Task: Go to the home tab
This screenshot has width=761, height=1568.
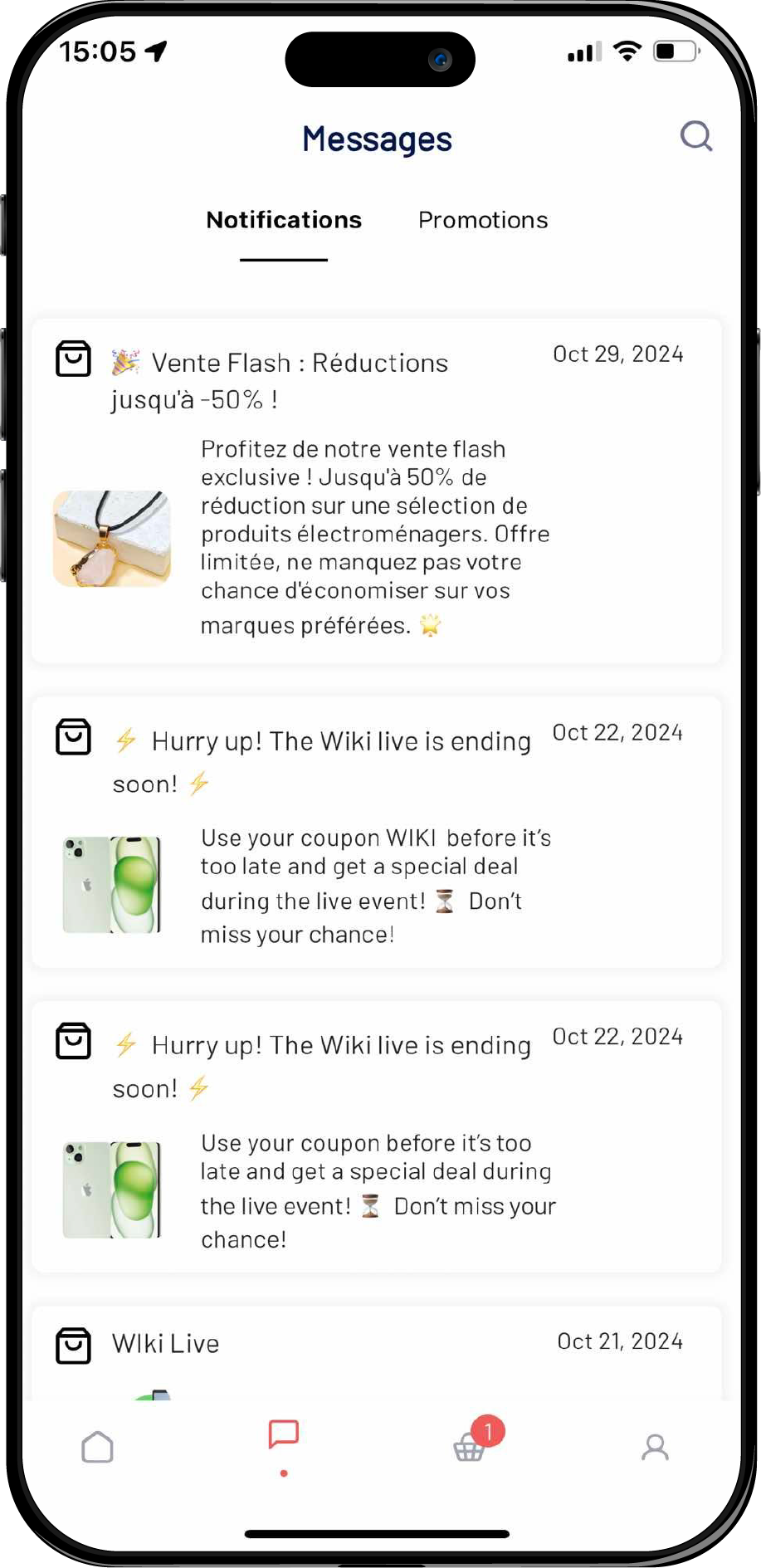Action: click(97, 1448)
